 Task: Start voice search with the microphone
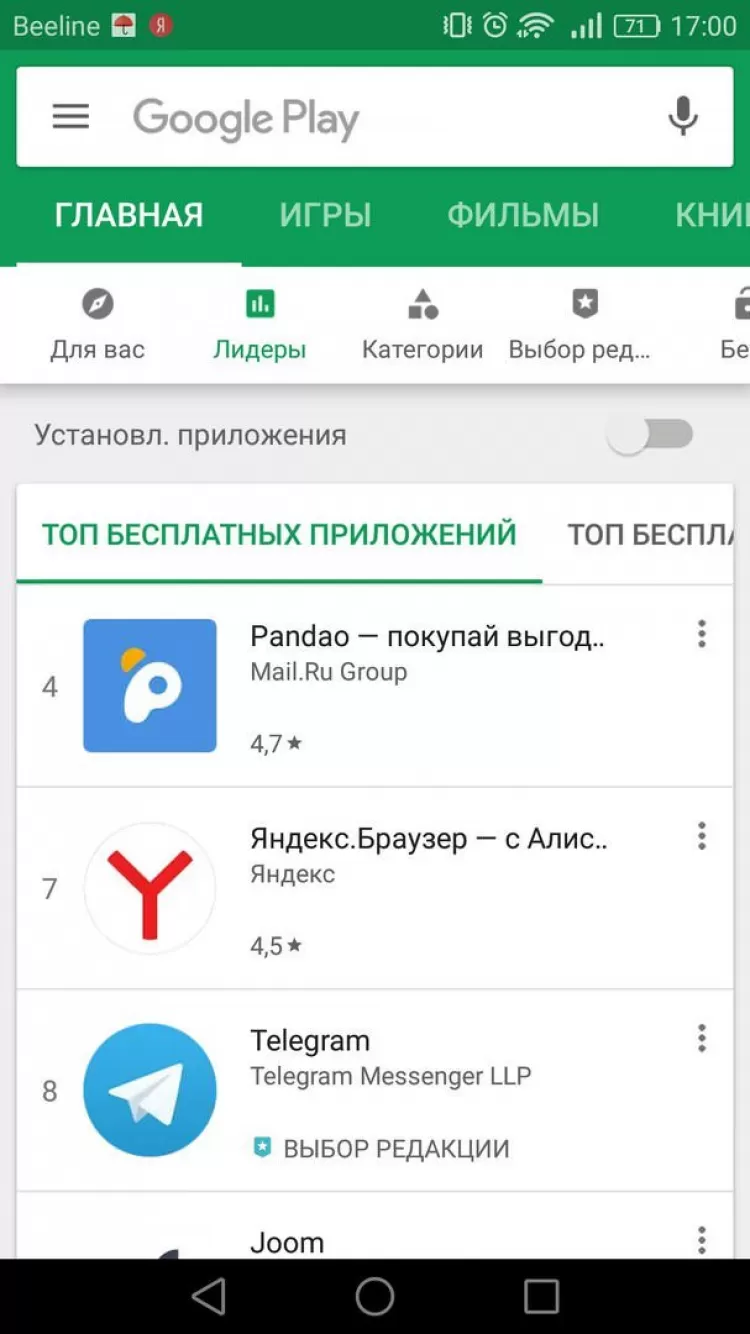pyautogui.click(x=683, y=117)
